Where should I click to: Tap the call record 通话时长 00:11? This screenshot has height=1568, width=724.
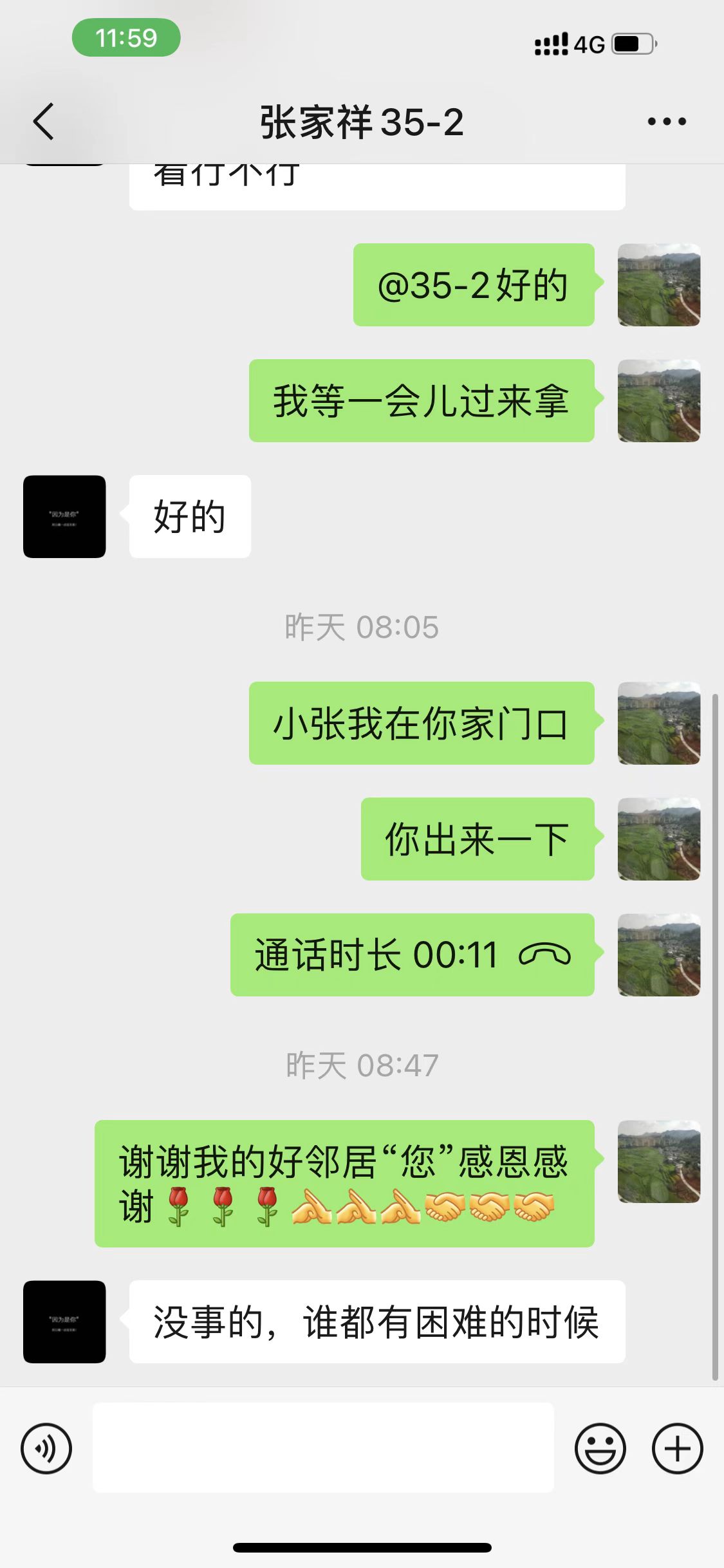[x=412, y=955]
